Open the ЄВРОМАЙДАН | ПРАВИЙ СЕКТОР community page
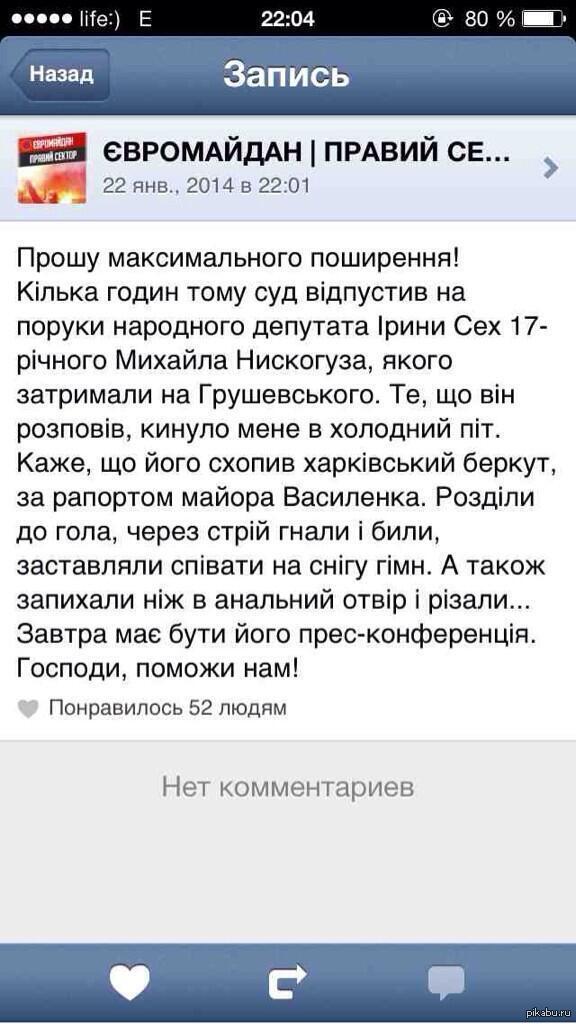 pyautogui.click(x=288, y=168)
